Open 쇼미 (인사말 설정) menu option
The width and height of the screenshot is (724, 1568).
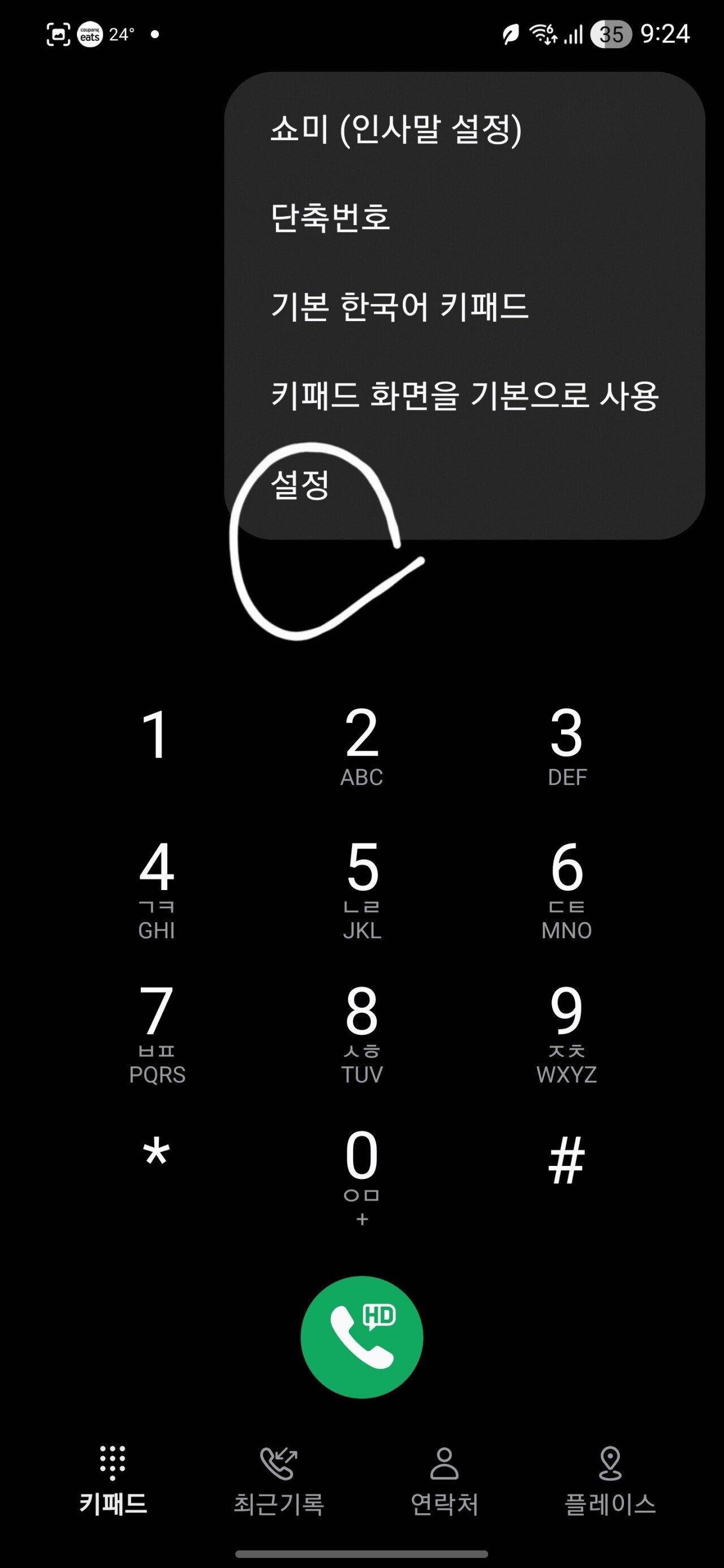click(x=396, y=129)
